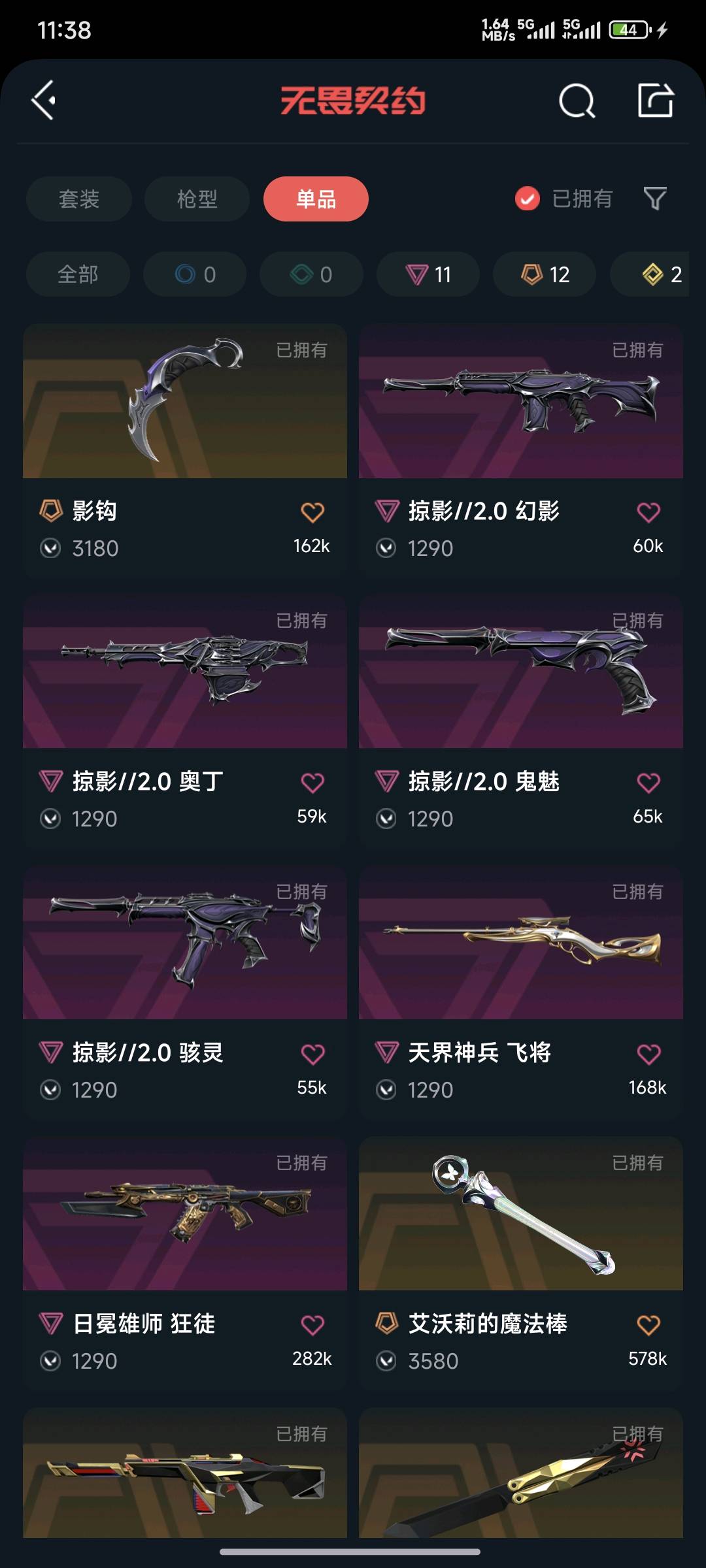
Task: Like the 日冕雄师 狂徒 skin
Action: tap(312, 1324)
